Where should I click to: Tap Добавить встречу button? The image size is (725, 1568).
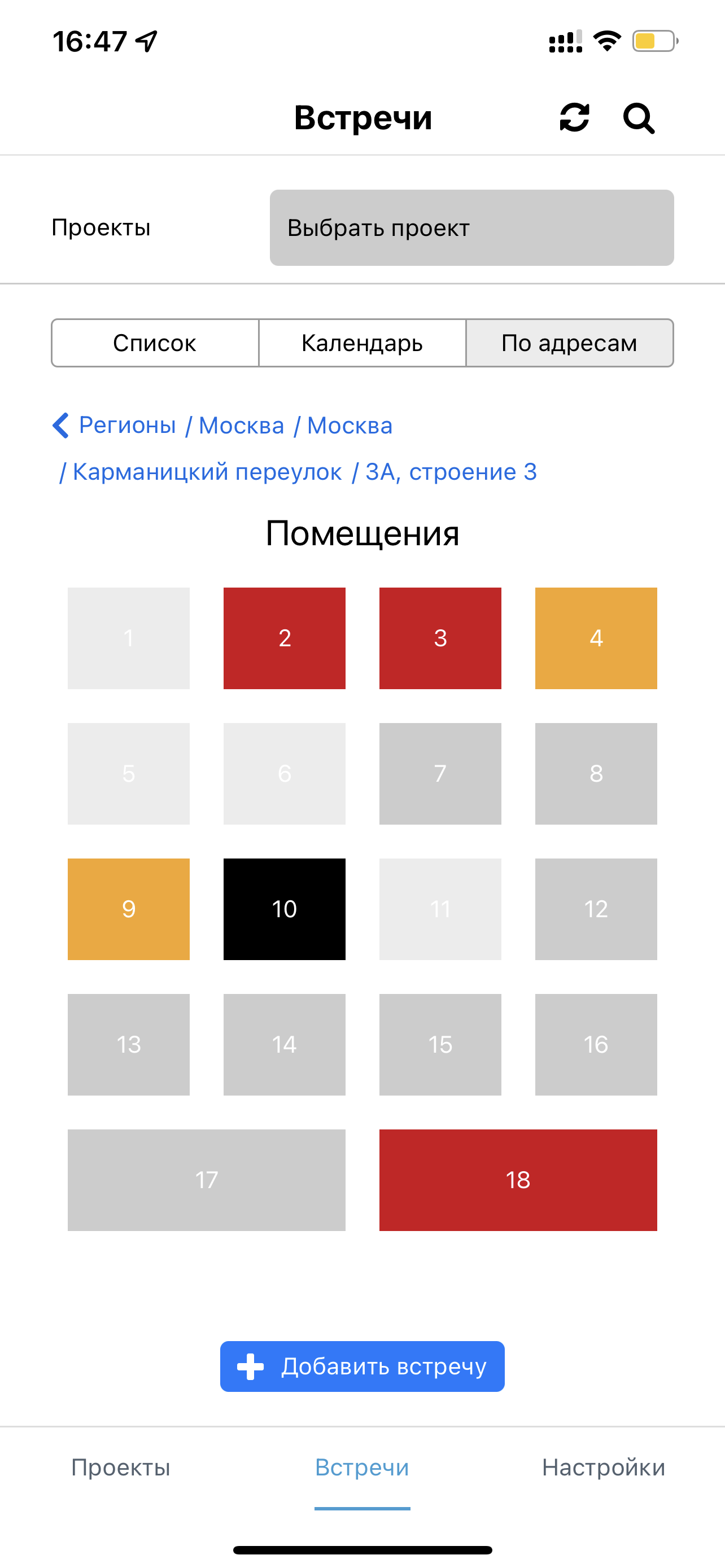362,1366
